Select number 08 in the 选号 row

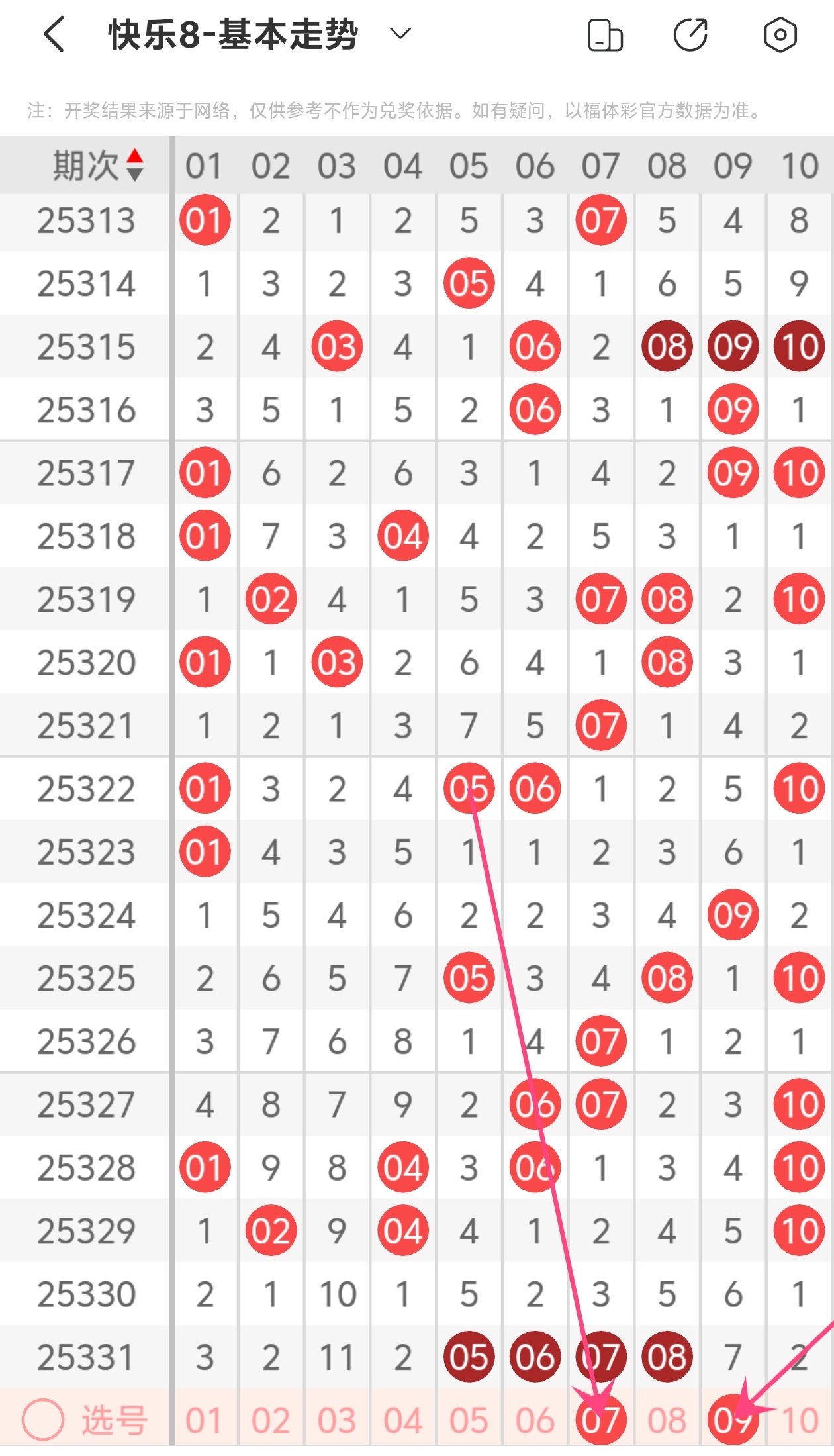click(667, 1420)
